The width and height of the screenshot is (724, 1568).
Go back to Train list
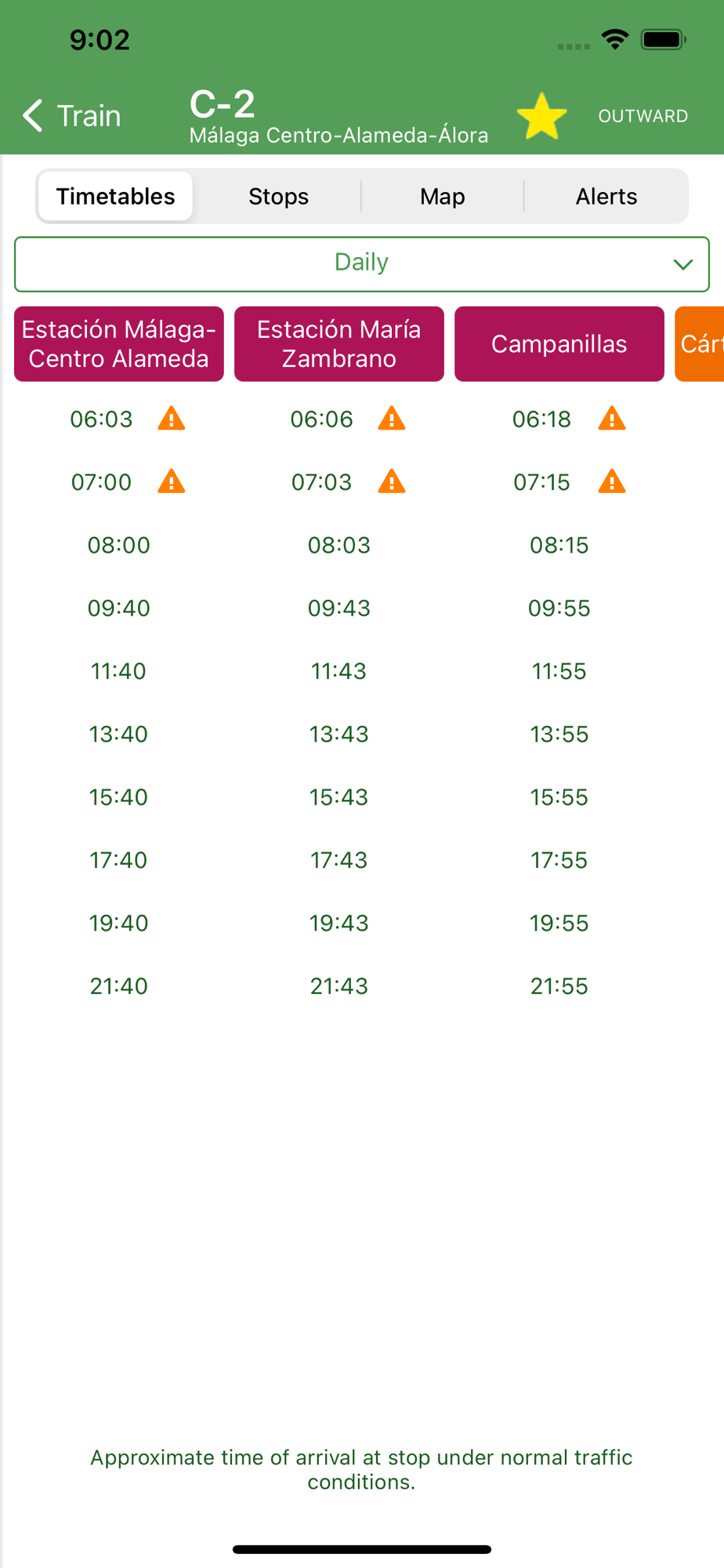(x=71, y=116)
